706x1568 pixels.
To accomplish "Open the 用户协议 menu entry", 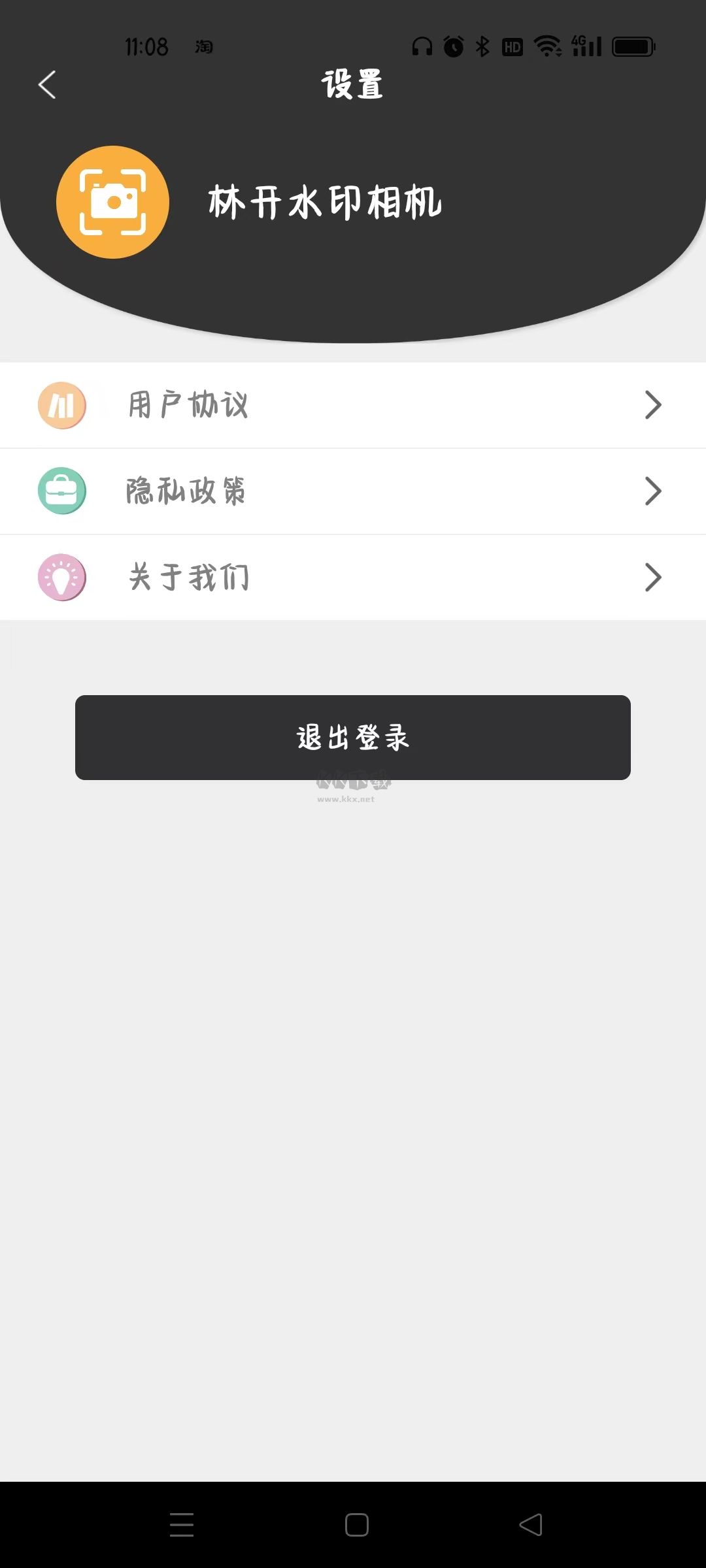I will coord(188,405).
